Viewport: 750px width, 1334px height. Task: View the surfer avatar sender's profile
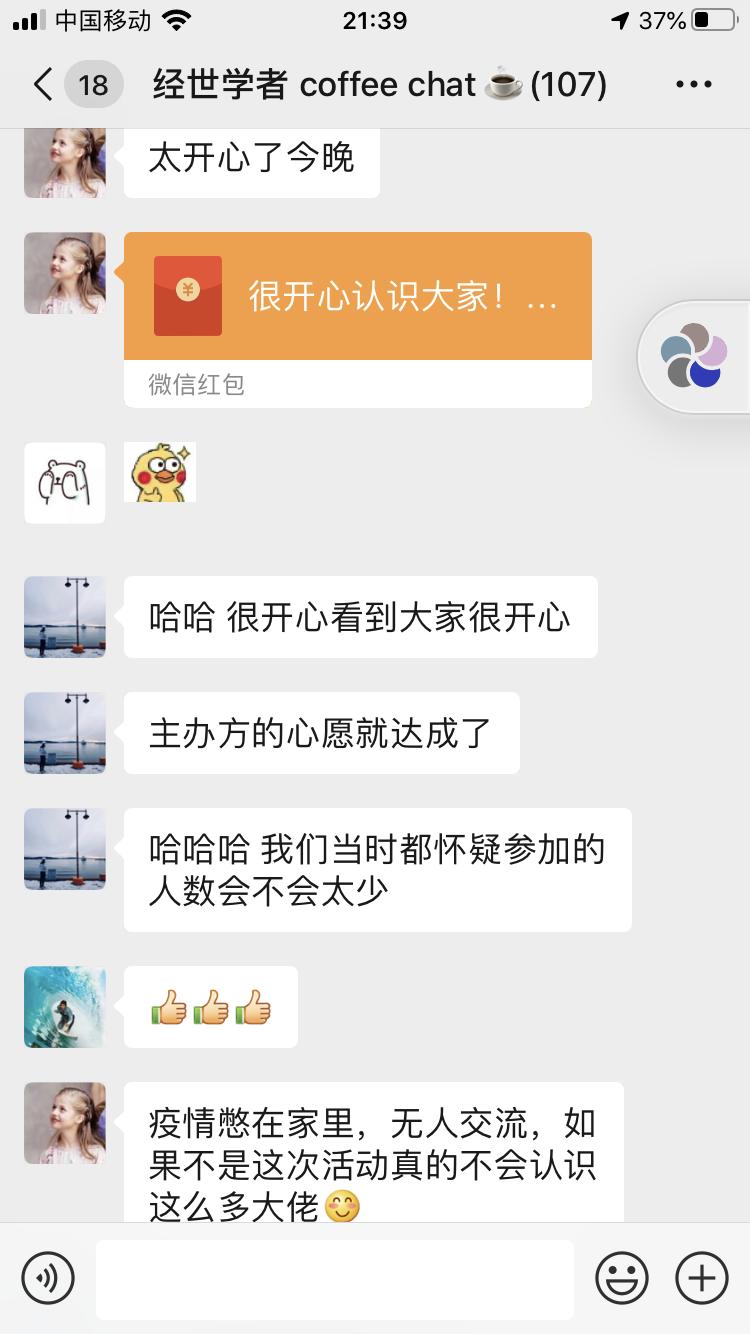(65, 1007)
